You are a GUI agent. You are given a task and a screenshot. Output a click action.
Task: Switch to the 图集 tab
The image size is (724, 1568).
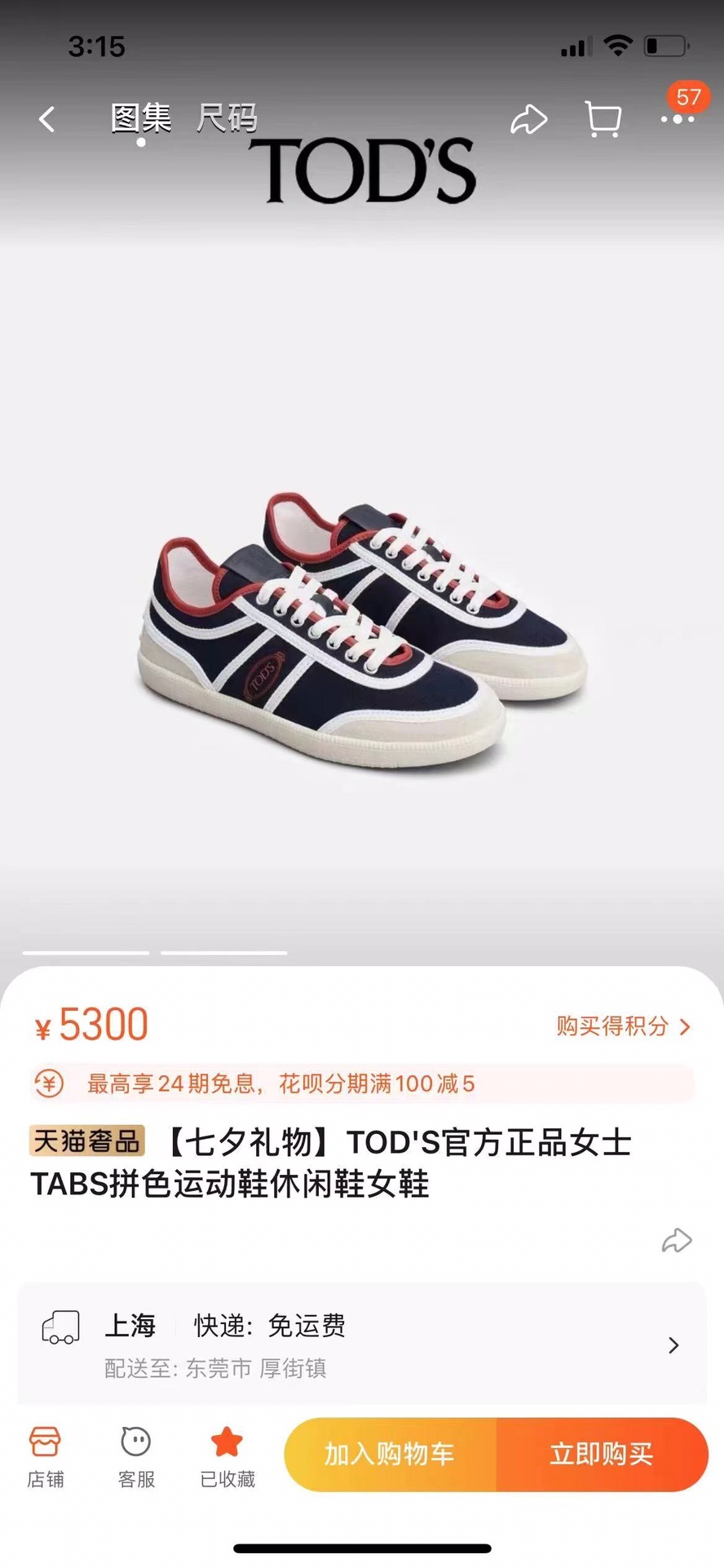141,119
